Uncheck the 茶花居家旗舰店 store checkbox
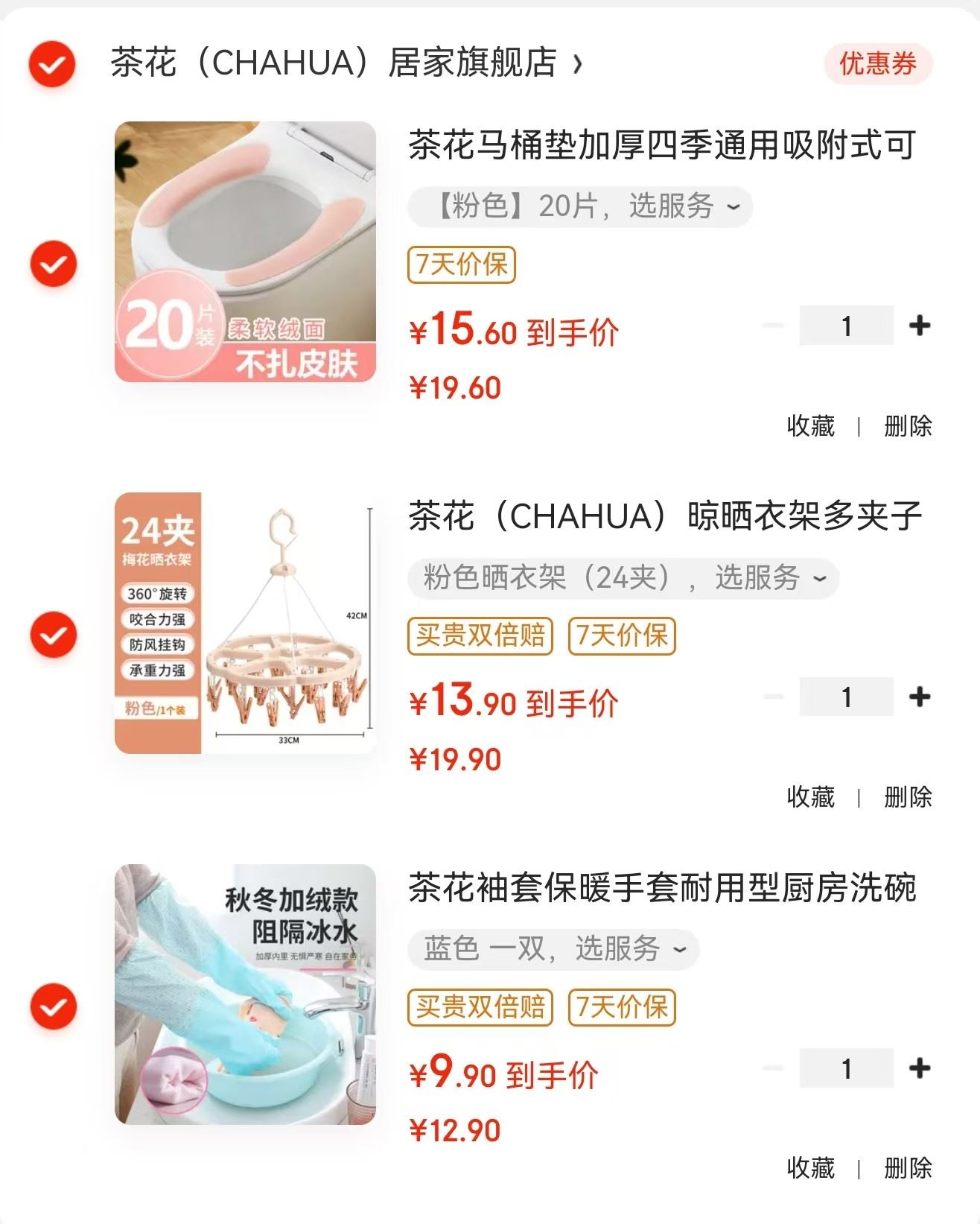980x1224 pixels. click(x=52, y=64)
